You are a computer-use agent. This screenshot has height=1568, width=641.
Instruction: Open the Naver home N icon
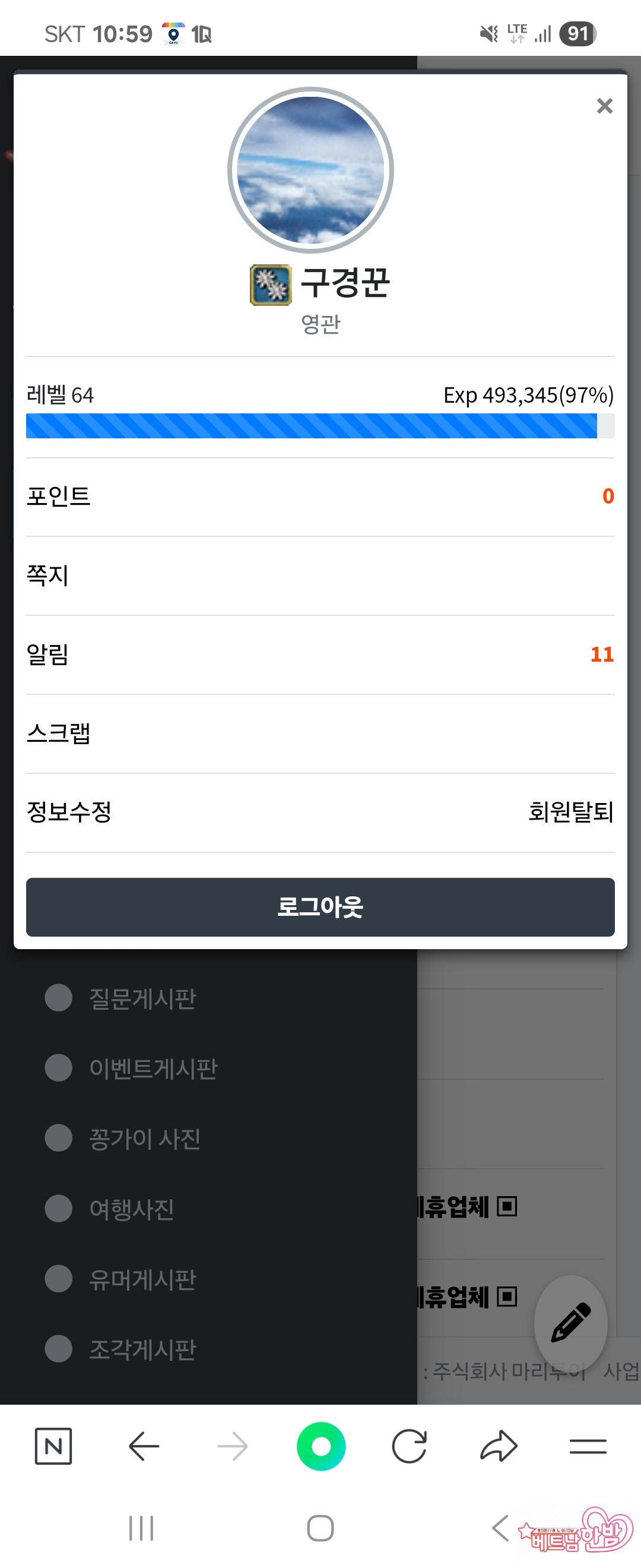coord(53,1446)
